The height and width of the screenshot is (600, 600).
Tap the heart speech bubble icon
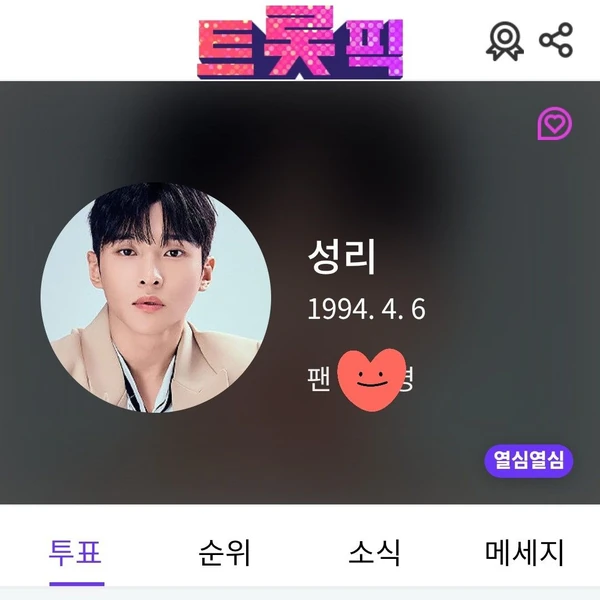(554, 124)
